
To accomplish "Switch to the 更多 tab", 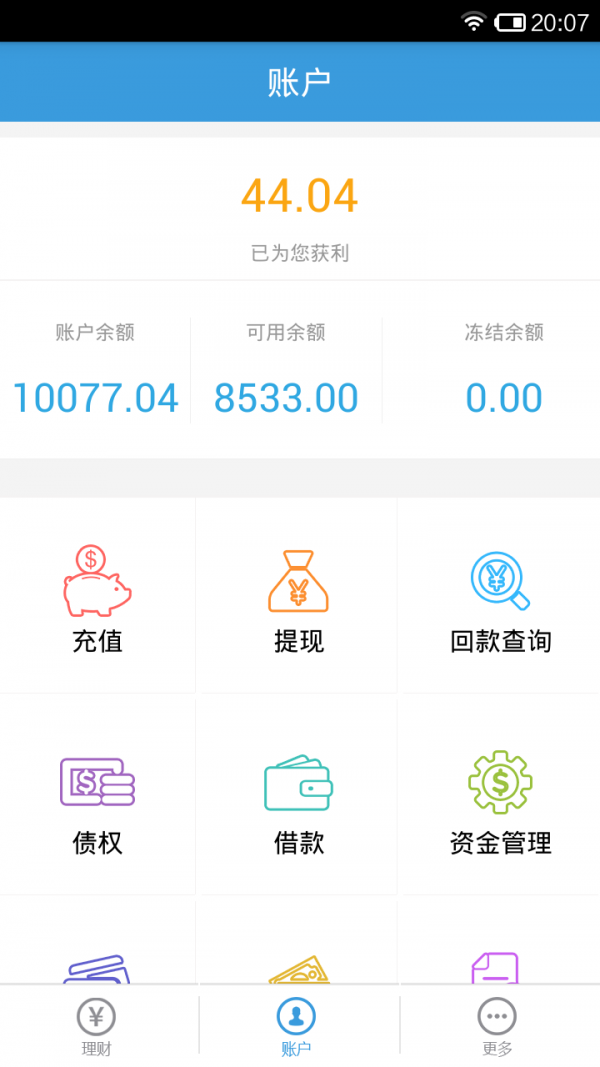I will point(498,1026).
